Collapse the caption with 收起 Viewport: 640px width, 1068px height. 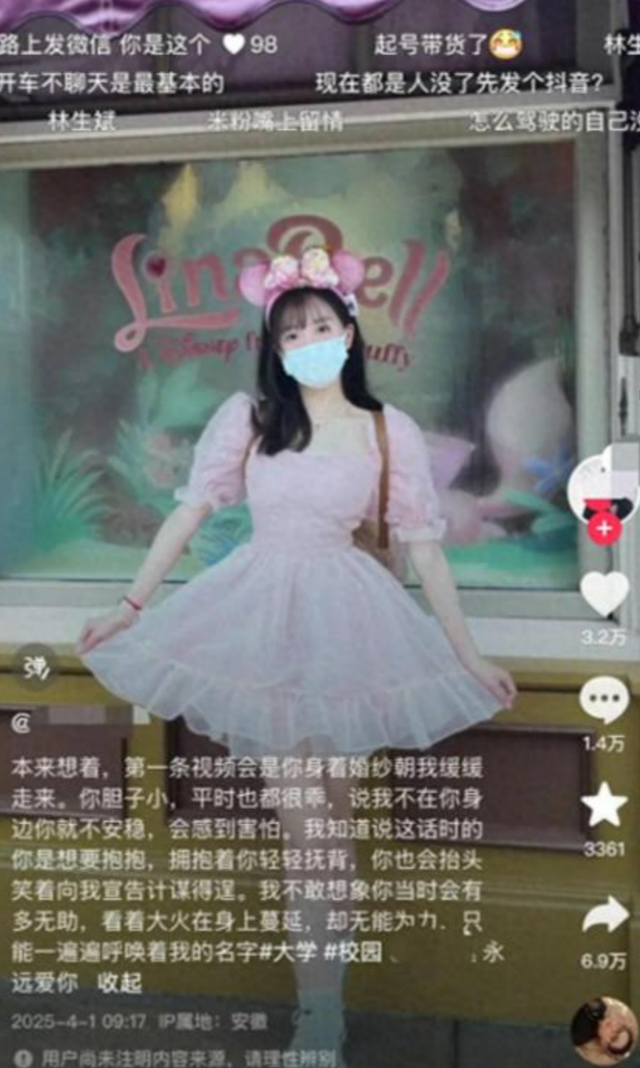[120, 982]
